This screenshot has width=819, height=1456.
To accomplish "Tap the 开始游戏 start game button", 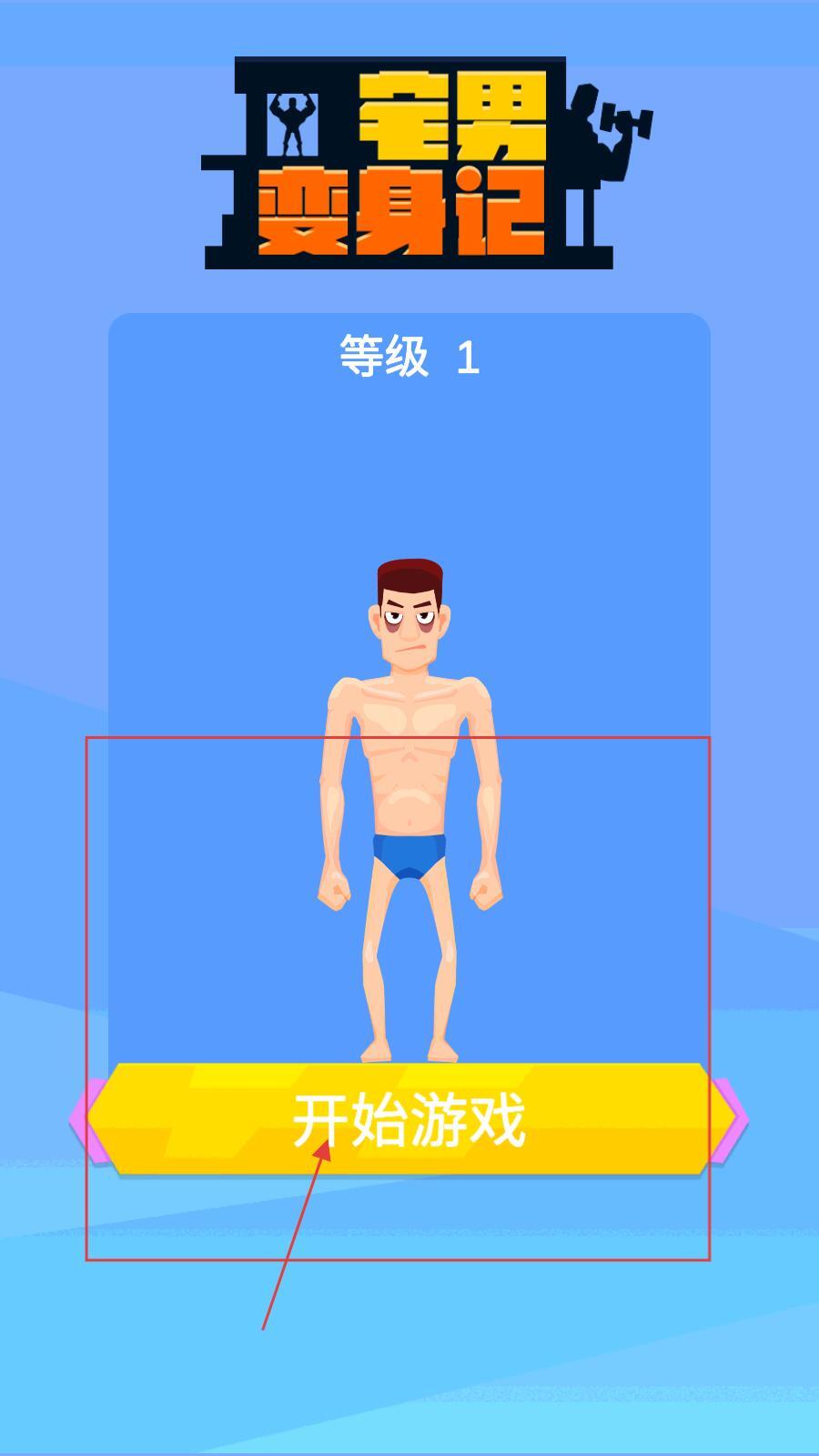I will (x=408, y=1119).
